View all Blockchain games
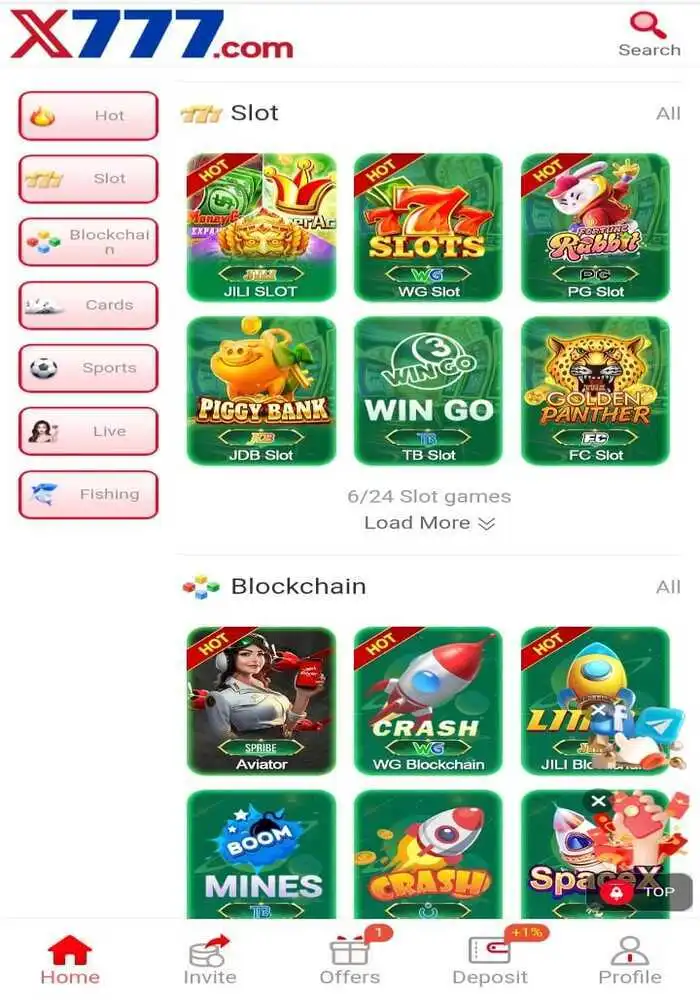 pos(668,587)
